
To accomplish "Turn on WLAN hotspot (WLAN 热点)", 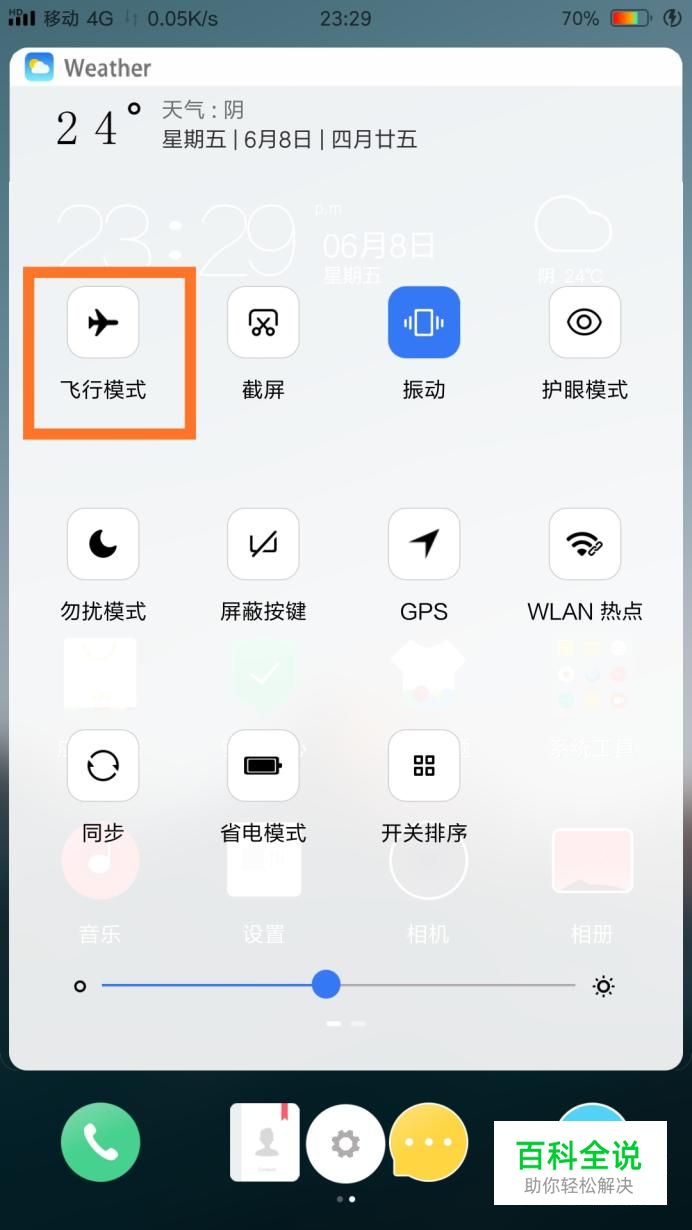I will coord(585,544).
